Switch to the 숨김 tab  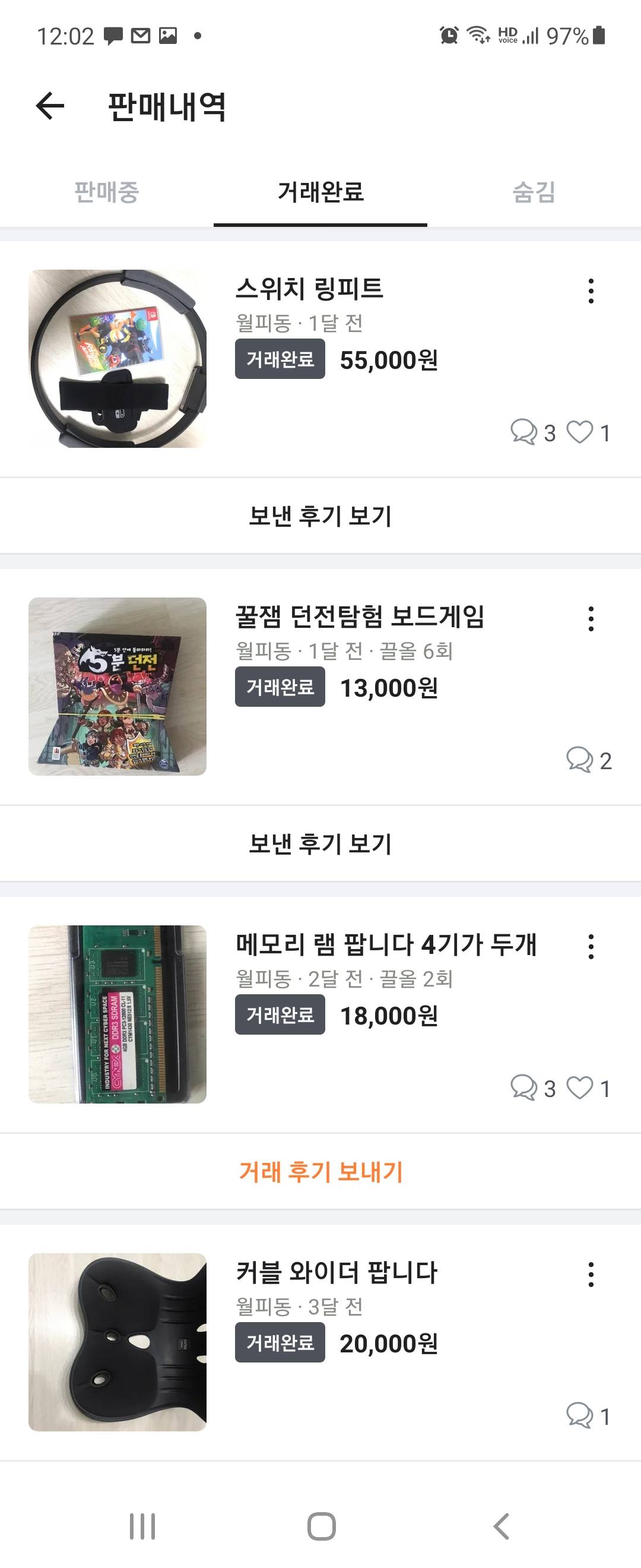coord(534,192)
